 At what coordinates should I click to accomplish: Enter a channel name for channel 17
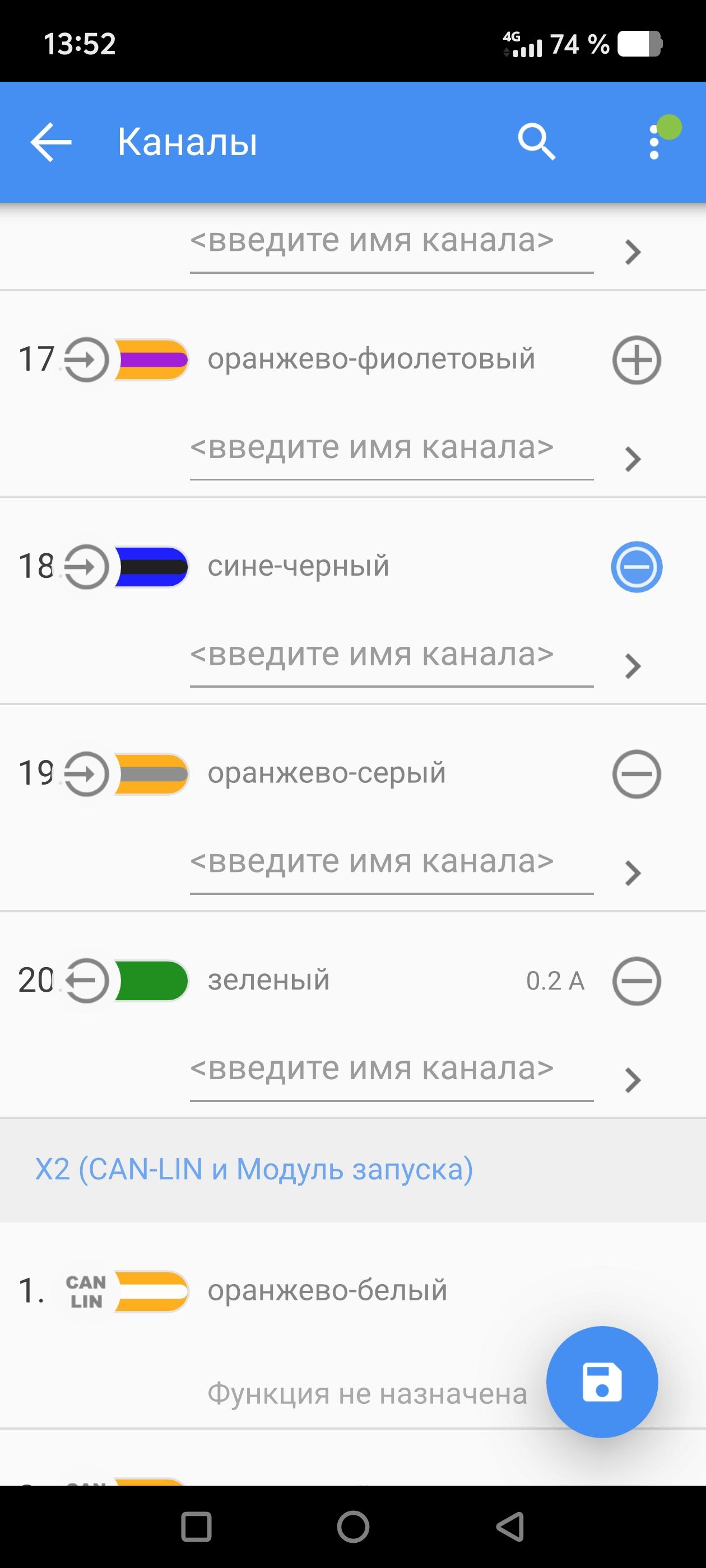(x=391, y=448)
